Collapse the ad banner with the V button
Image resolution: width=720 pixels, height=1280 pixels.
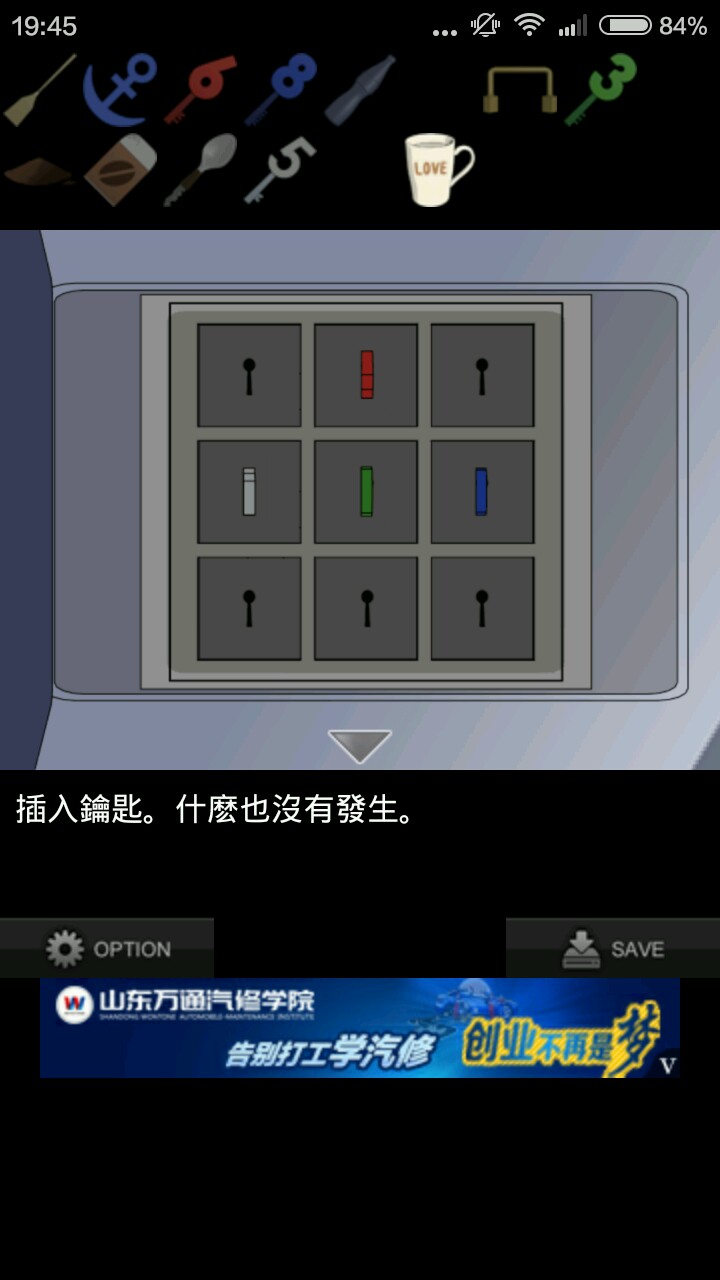668,1064
